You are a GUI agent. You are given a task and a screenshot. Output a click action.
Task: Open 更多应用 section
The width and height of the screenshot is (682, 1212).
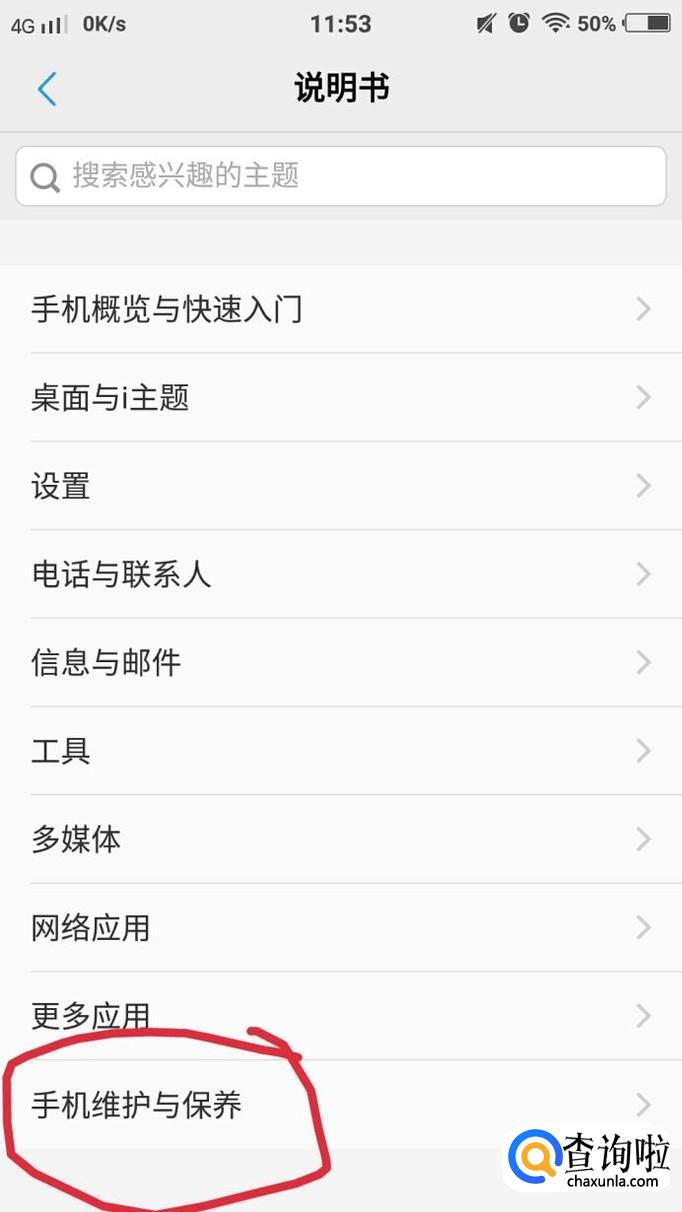(340, 1016)
